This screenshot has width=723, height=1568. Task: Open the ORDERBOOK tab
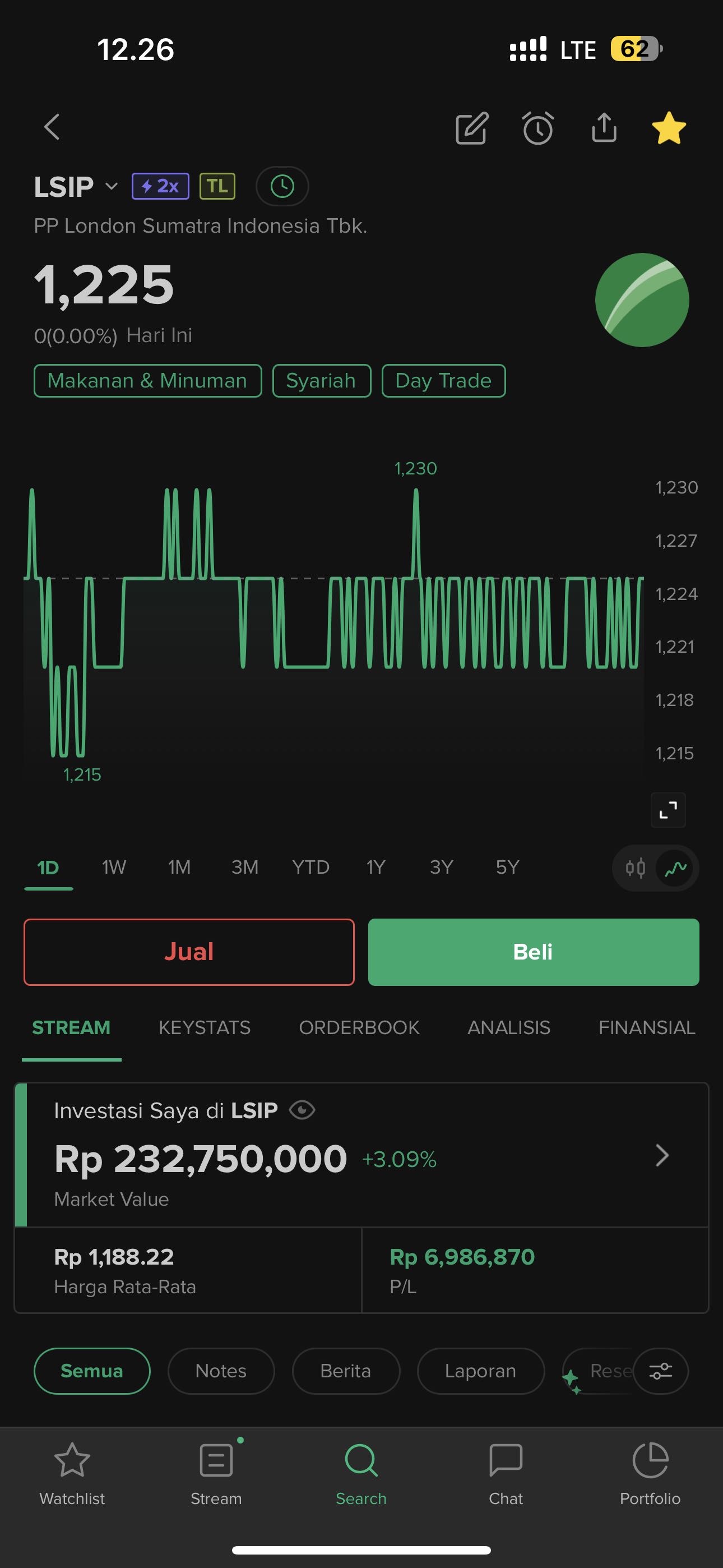[359, 1027]
